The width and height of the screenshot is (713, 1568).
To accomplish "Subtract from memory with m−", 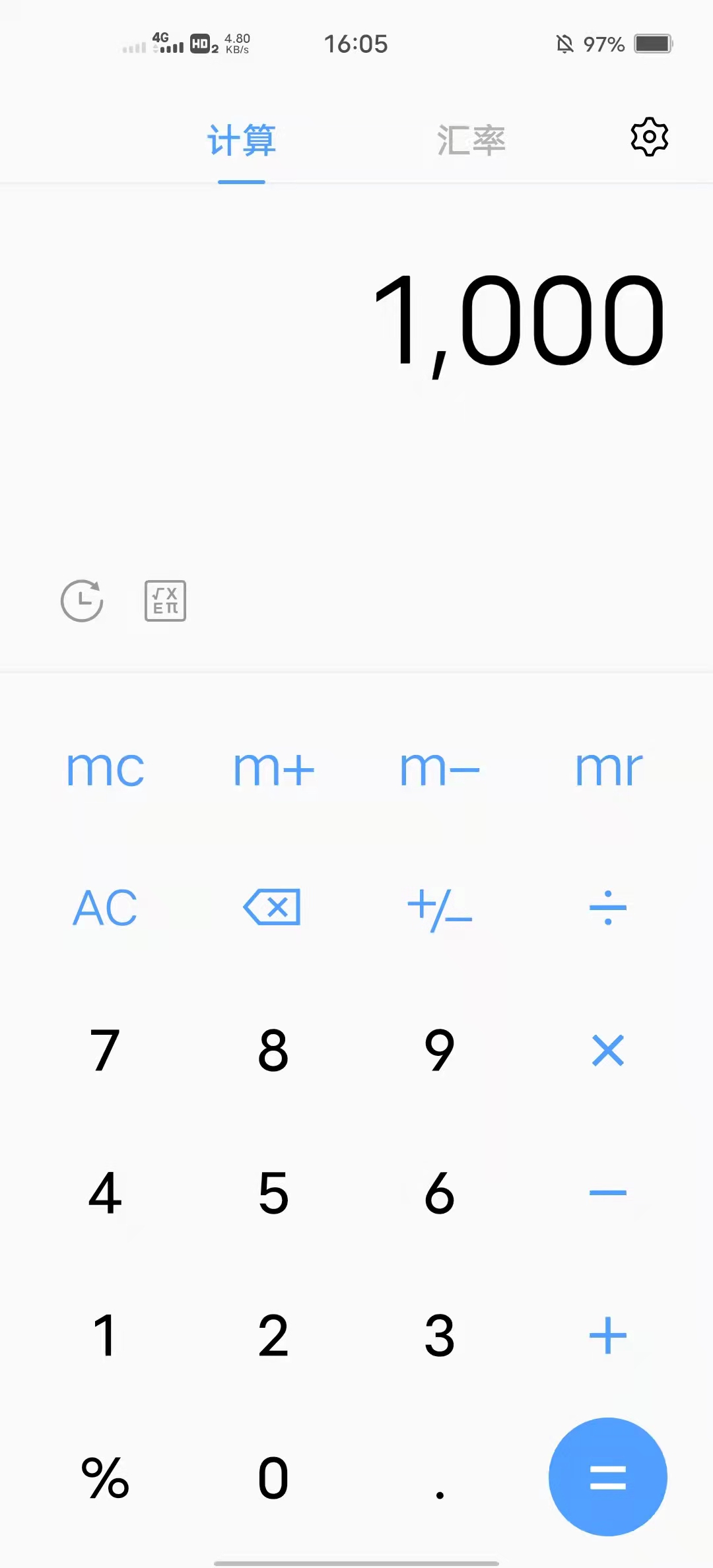I will (440, 769).
